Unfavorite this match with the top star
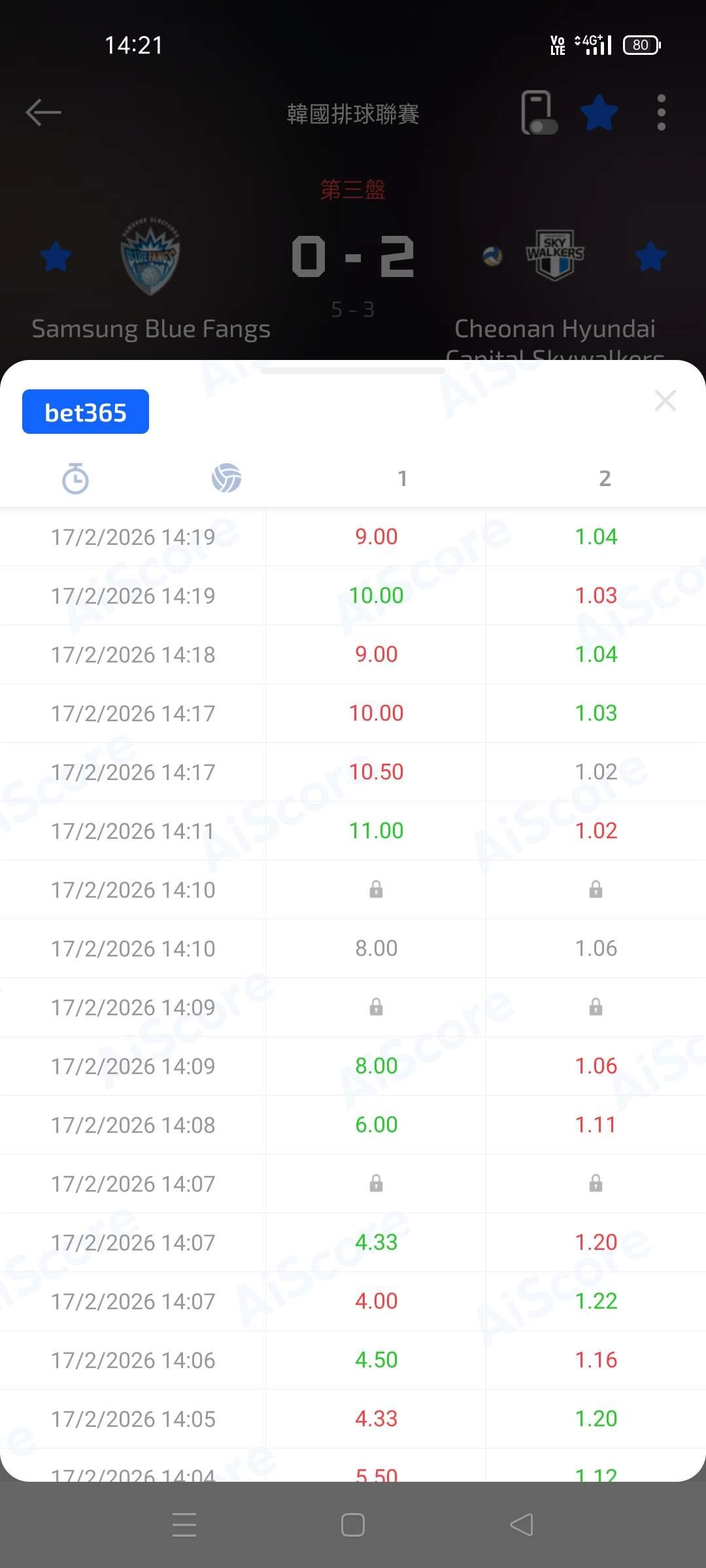 pyautogui.click(x=599, y=112)
